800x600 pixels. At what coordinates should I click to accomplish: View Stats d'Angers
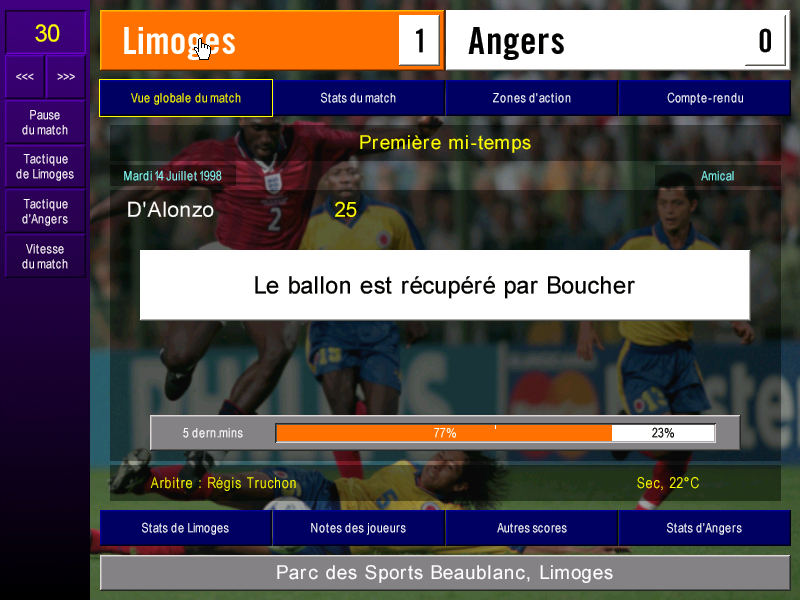click(704, 528)
